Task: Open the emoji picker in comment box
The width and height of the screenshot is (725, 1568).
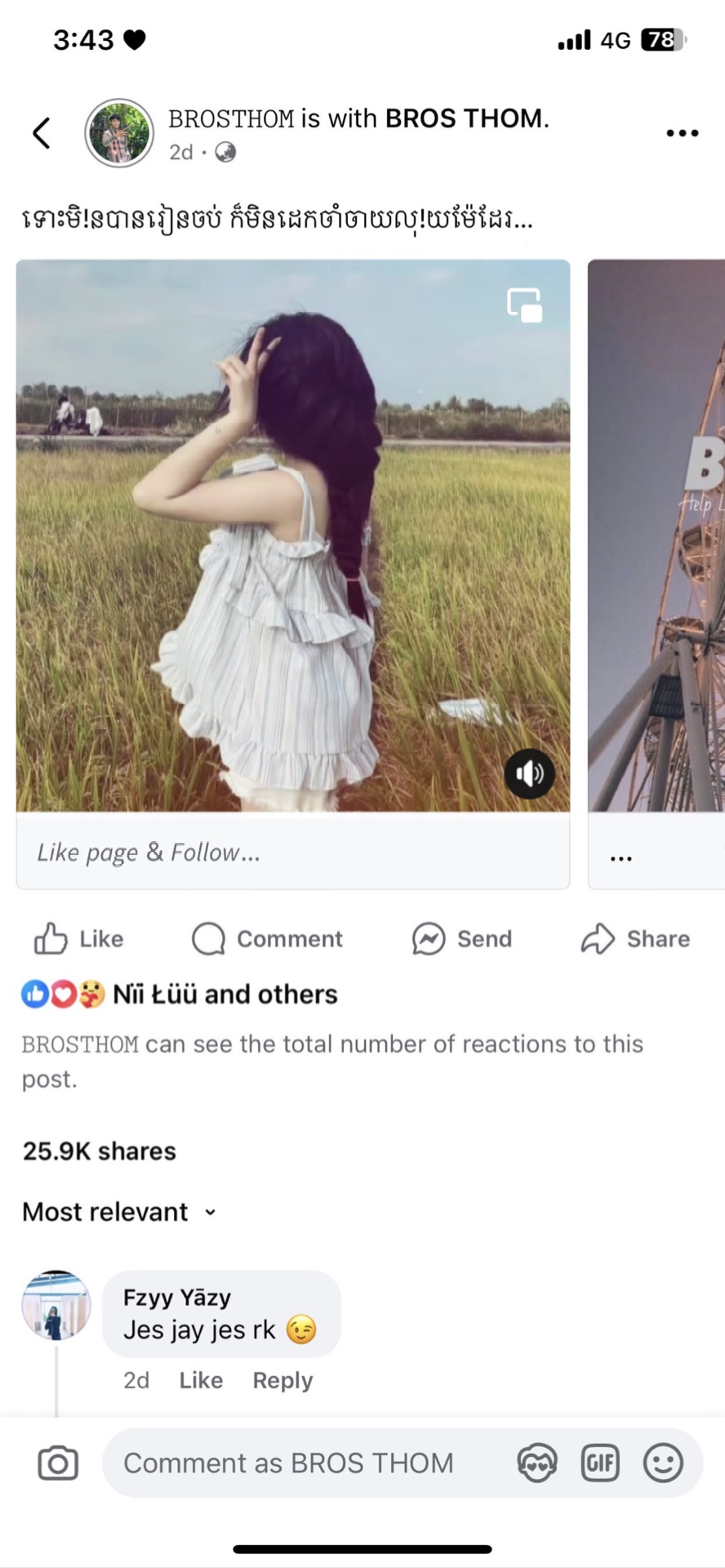Action: coord(663,1463)
